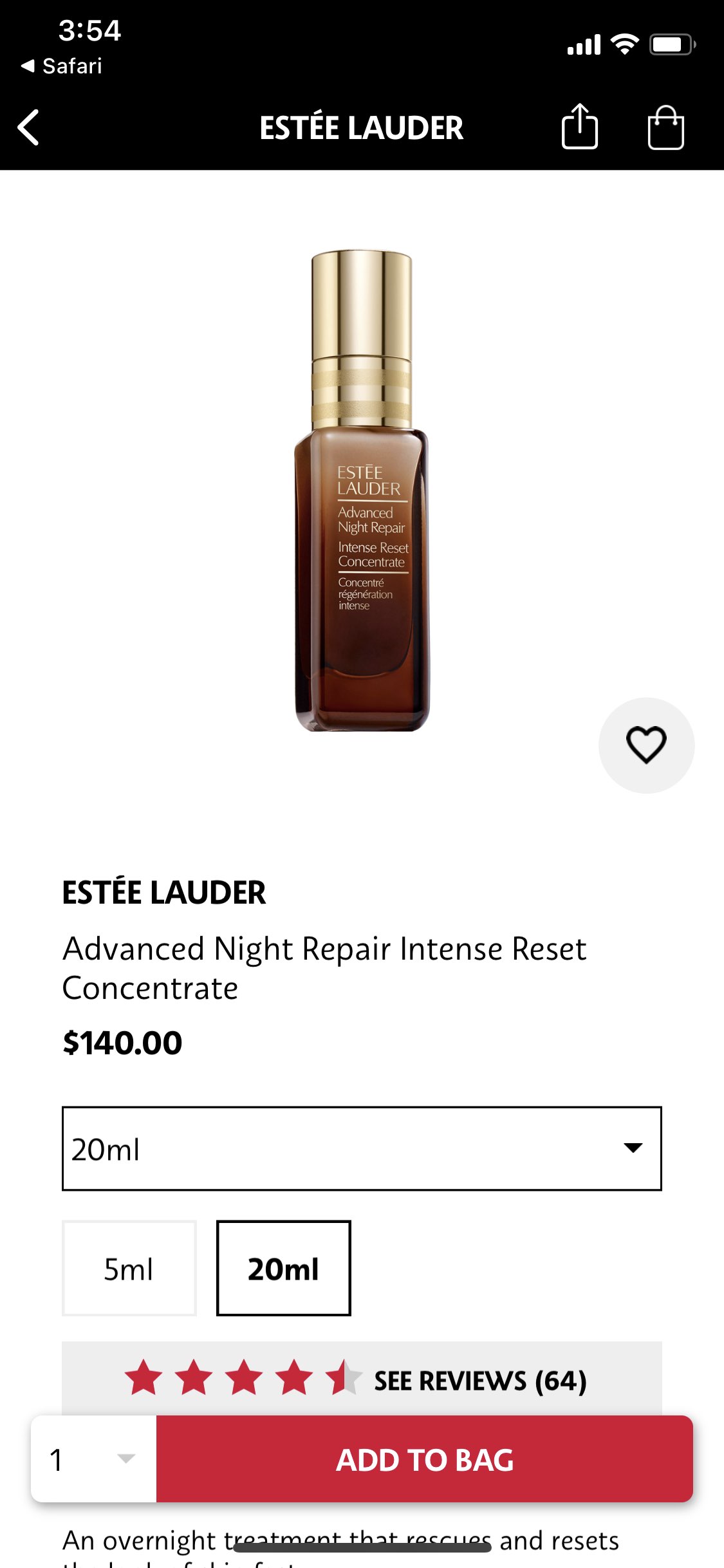Go back using the header arrow
This screenshot has width=724, height=1568.
(29, 127)
